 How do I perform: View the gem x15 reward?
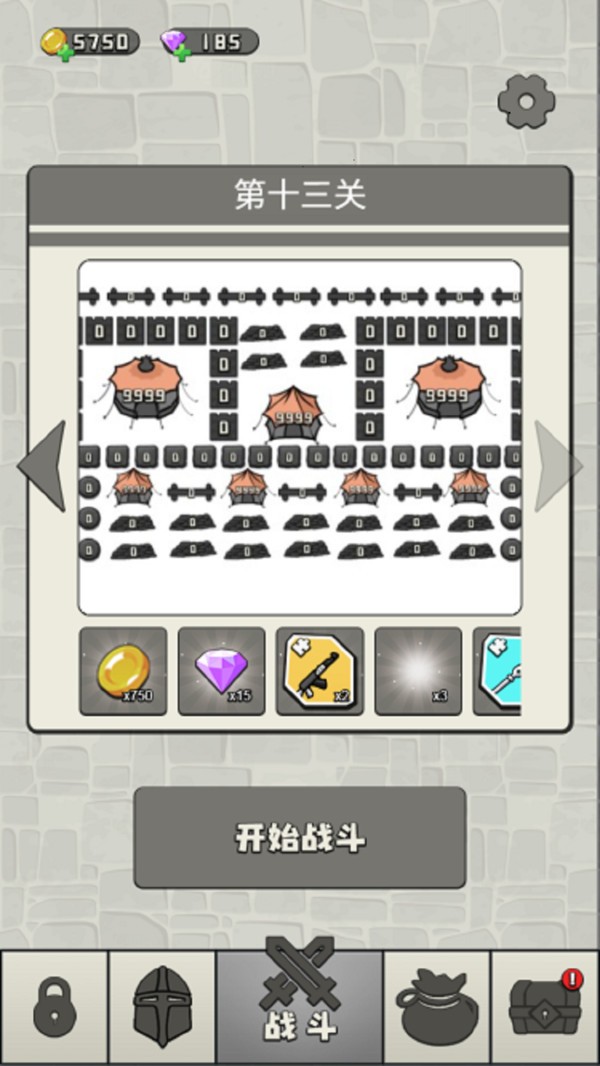[222, 671]
